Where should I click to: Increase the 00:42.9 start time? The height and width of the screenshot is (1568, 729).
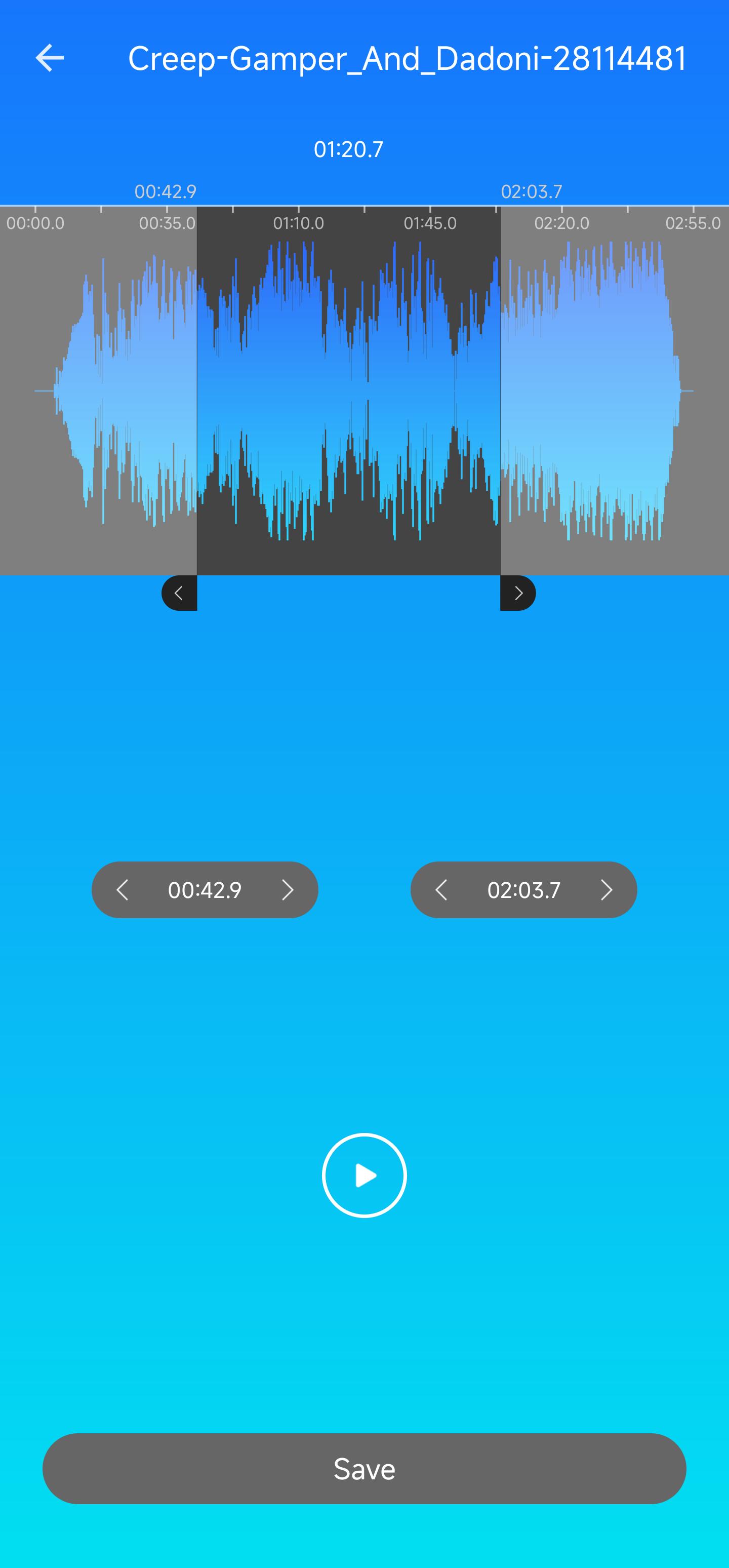(287, 890)
